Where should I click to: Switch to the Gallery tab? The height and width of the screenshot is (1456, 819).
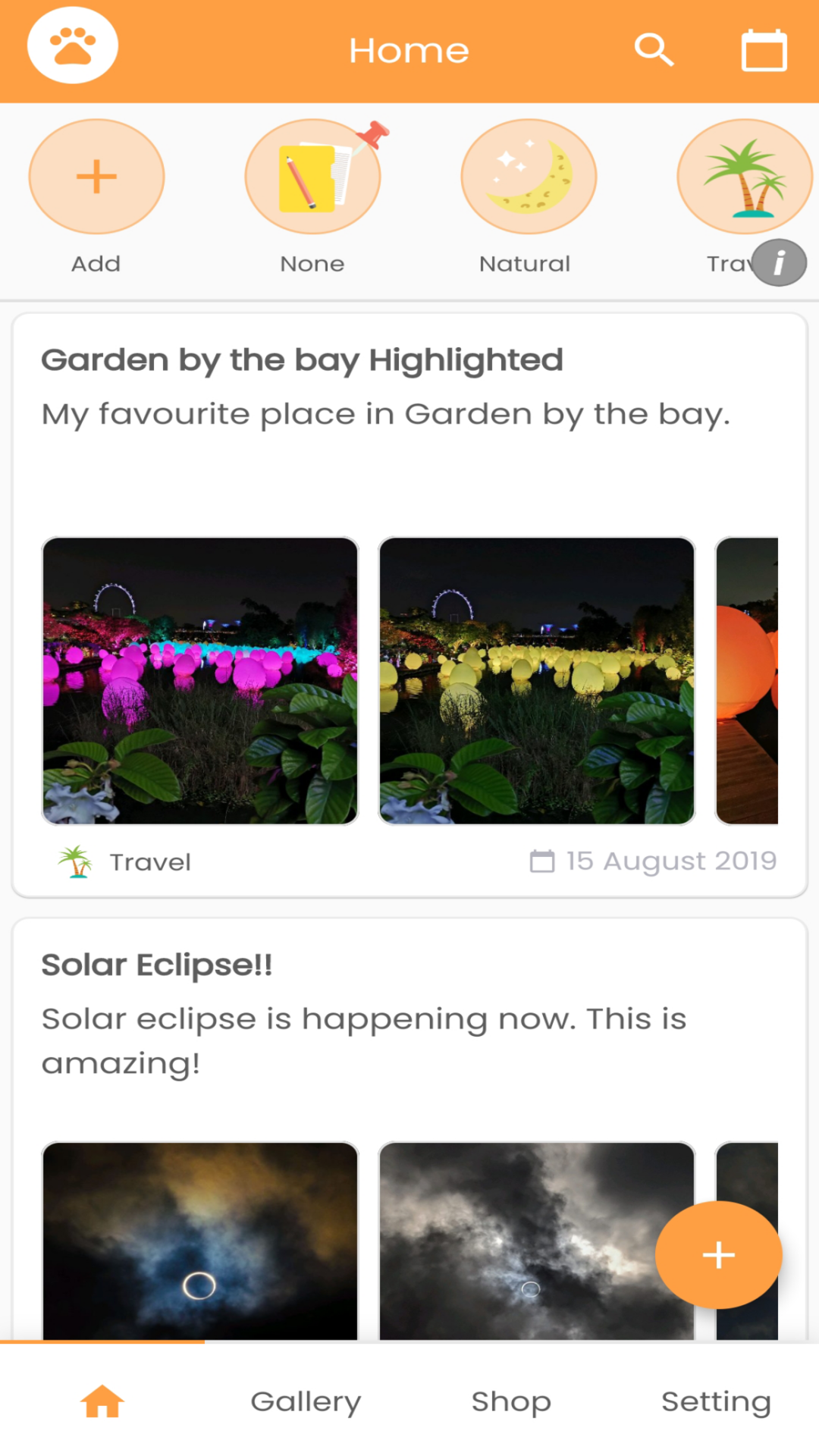(x=306, y=1401)
